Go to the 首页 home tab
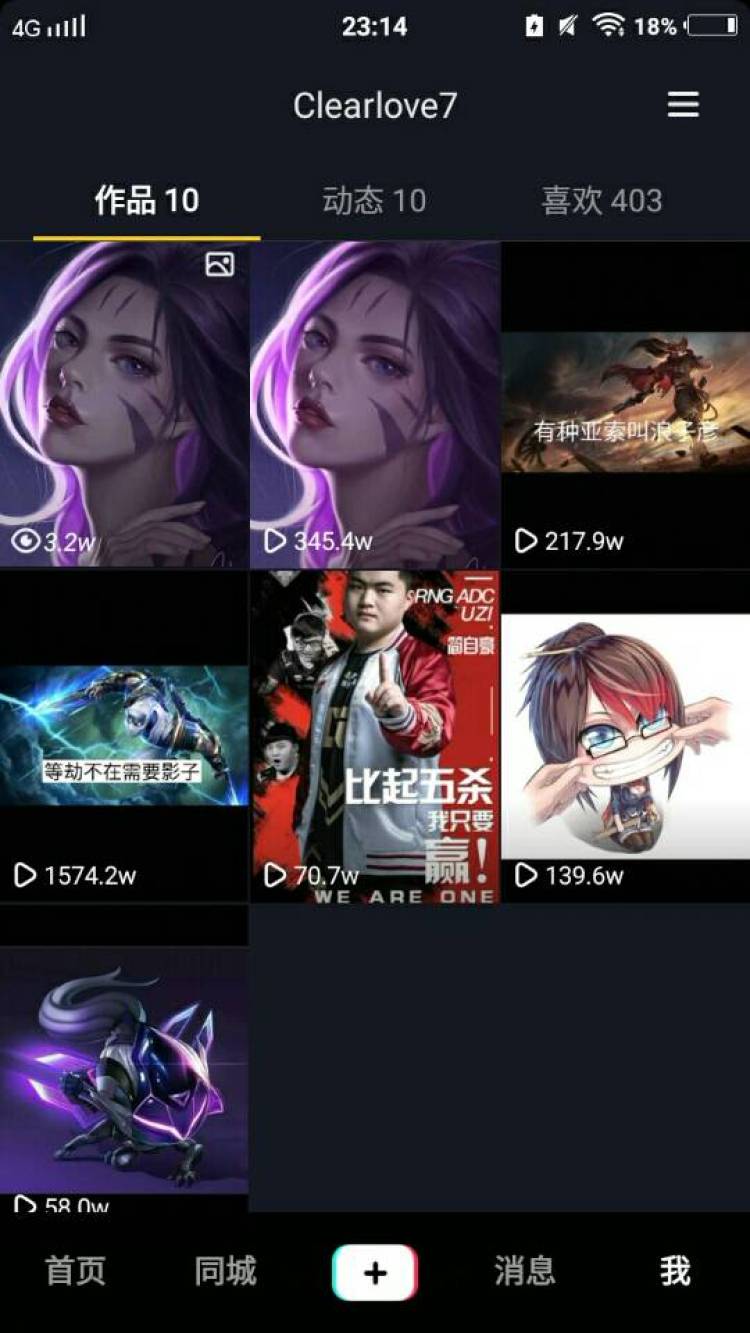The height and width of the screenshot is (1333, 750). pos(75,1272)
